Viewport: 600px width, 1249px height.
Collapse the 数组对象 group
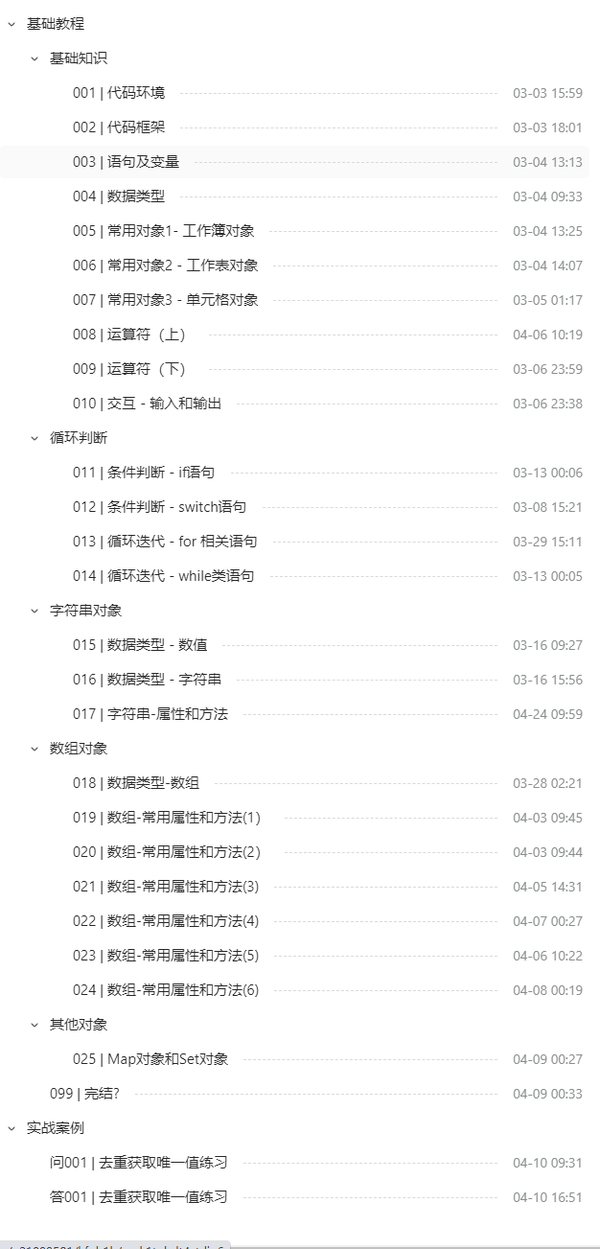click(x=34, y=748)
